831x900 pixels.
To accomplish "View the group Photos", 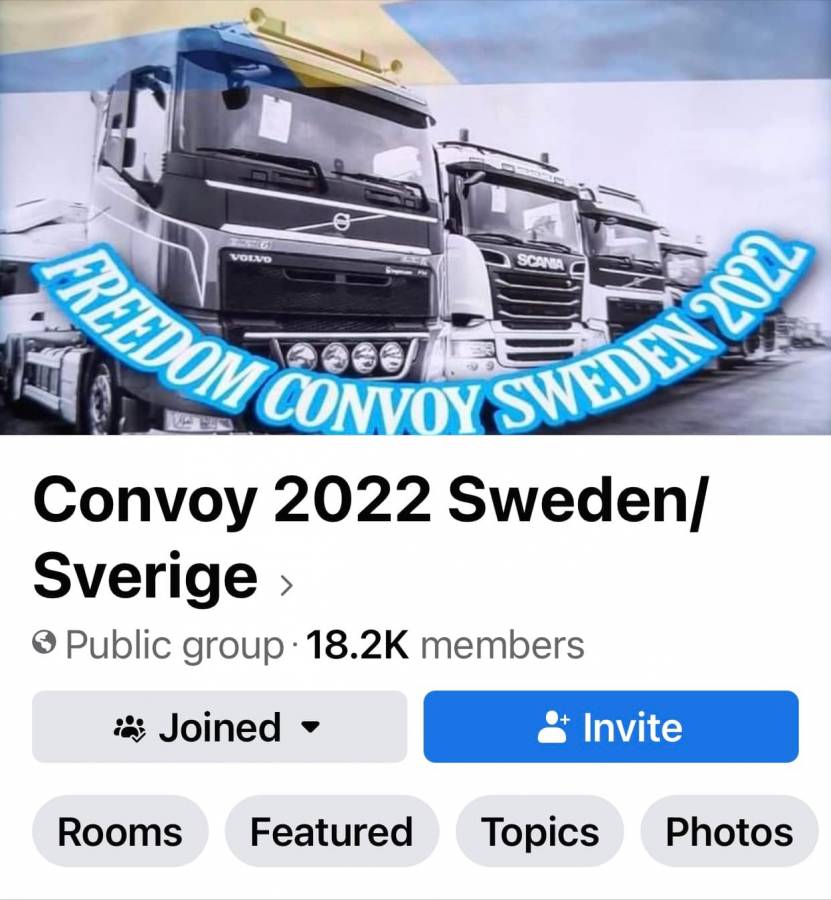I will (729, 831).
